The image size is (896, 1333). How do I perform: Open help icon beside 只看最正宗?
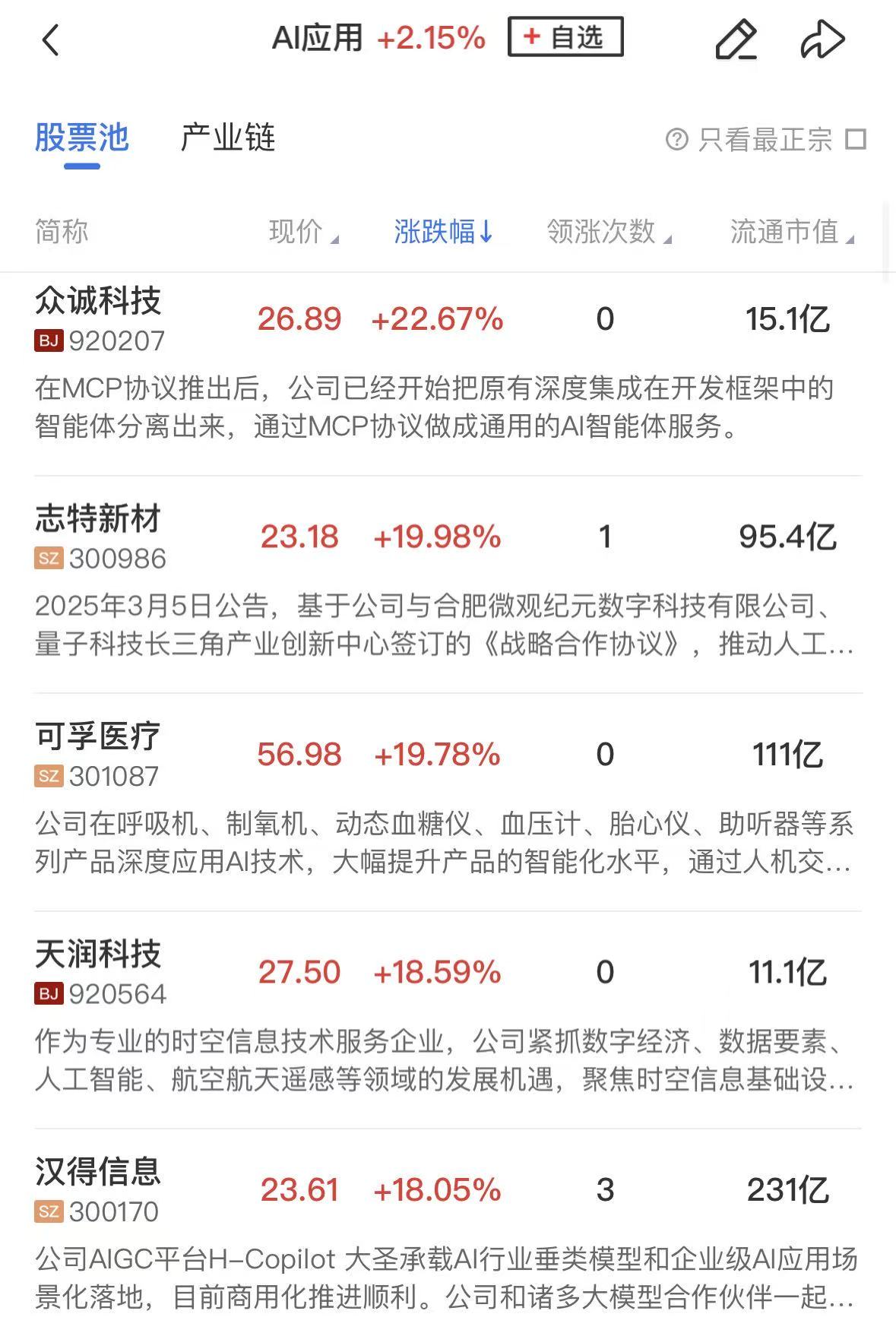click(676, 140)
